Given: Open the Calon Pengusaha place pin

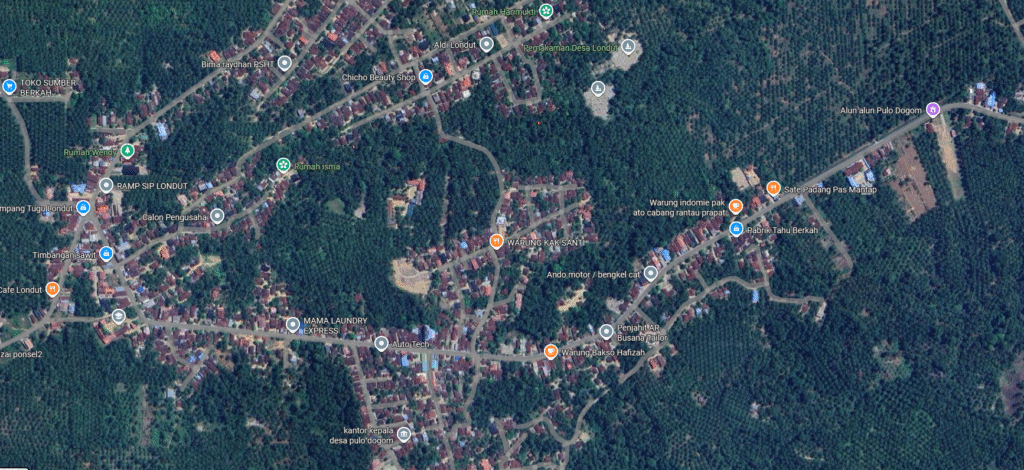Looking at the screenshot, I should (217, 215).
